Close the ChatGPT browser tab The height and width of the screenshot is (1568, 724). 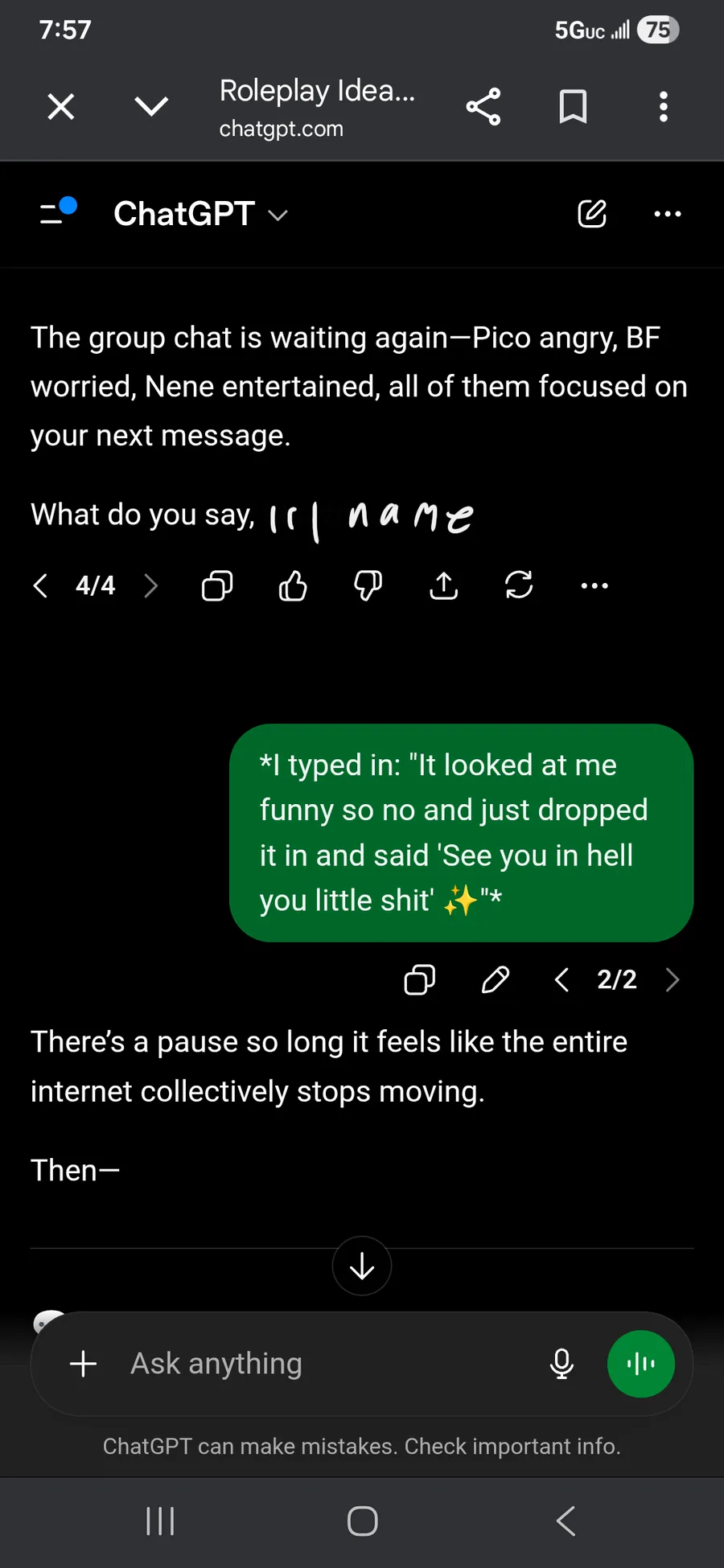(61, 107)
